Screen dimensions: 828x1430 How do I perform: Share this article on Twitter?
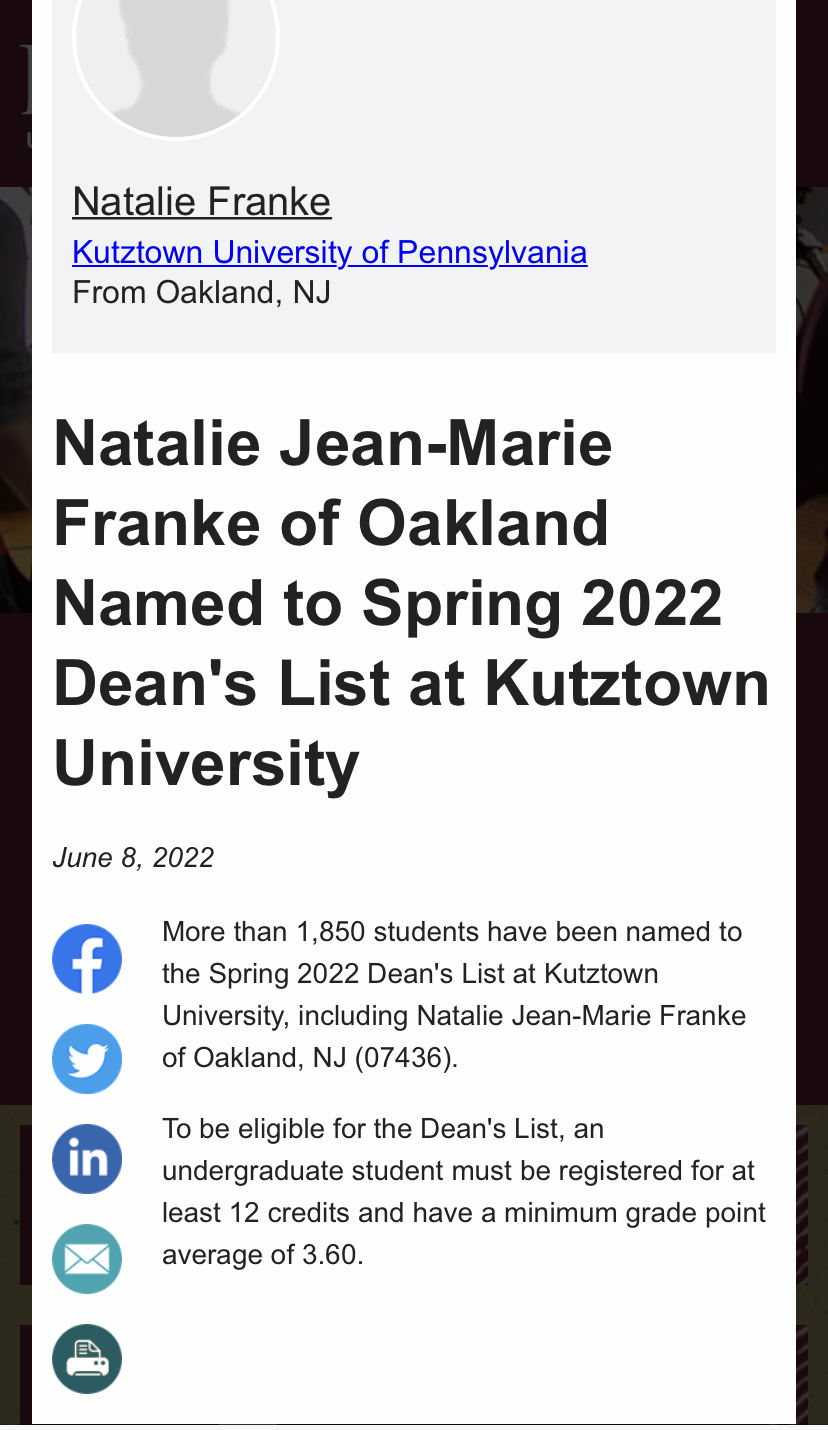pyautogui.click(x=87, y=1059)
